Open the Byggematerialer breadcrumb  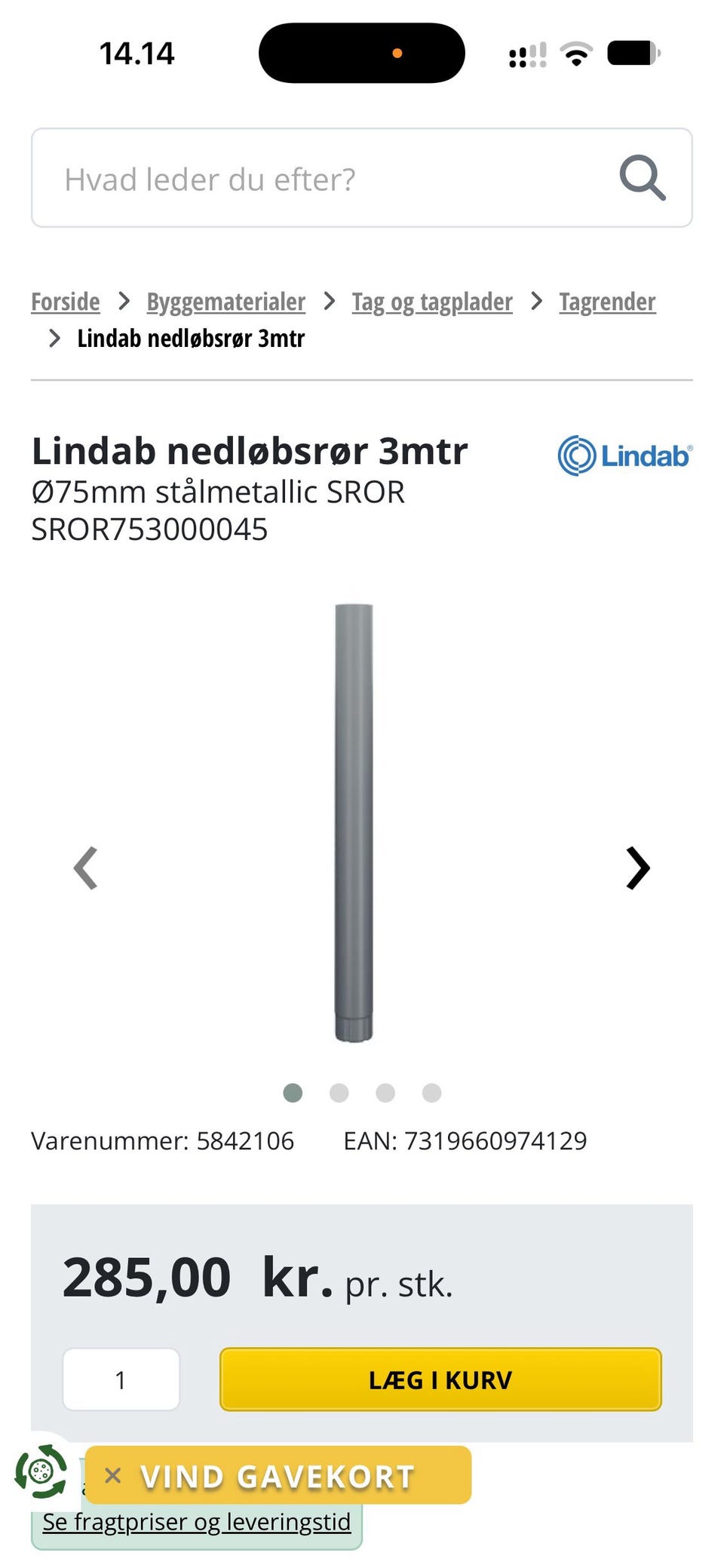coord(225,302)
